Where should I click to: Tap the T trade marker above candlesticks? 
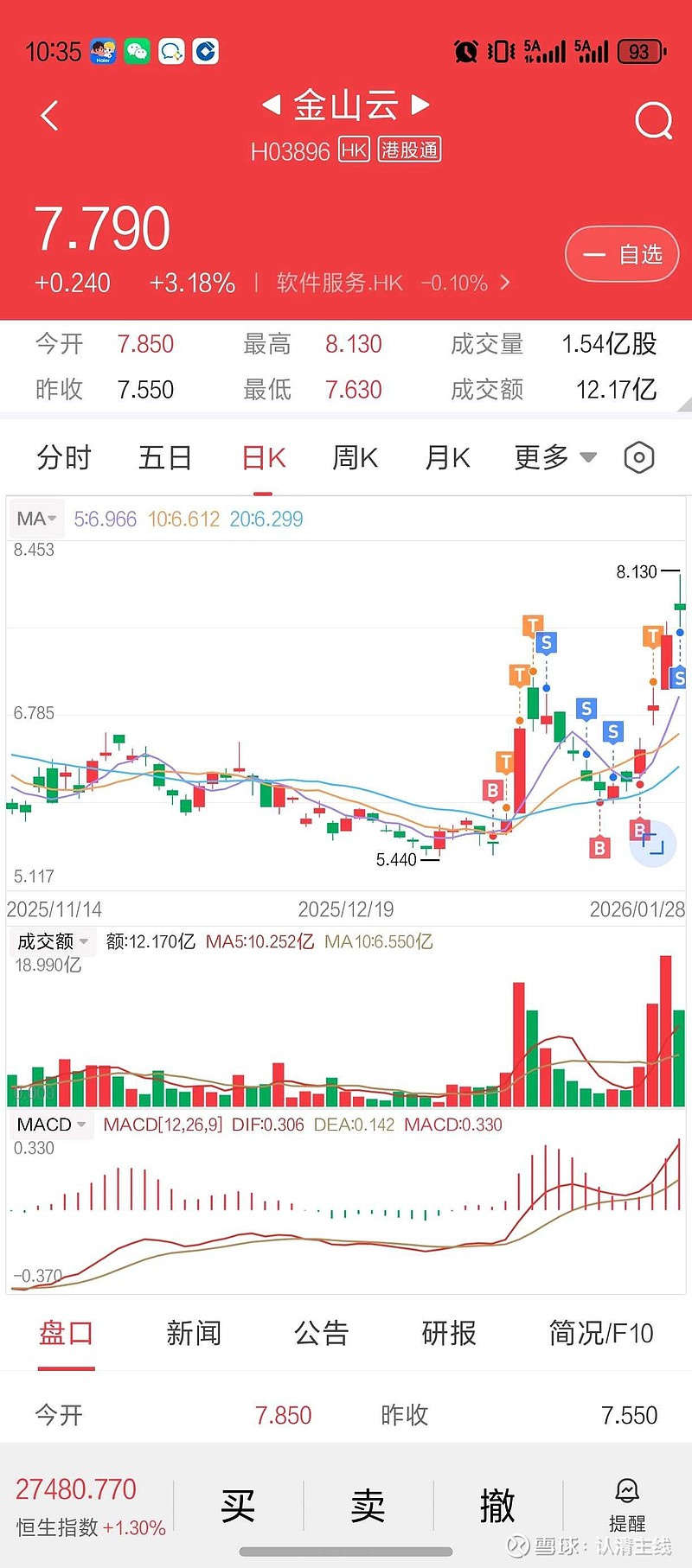(533, 624)
